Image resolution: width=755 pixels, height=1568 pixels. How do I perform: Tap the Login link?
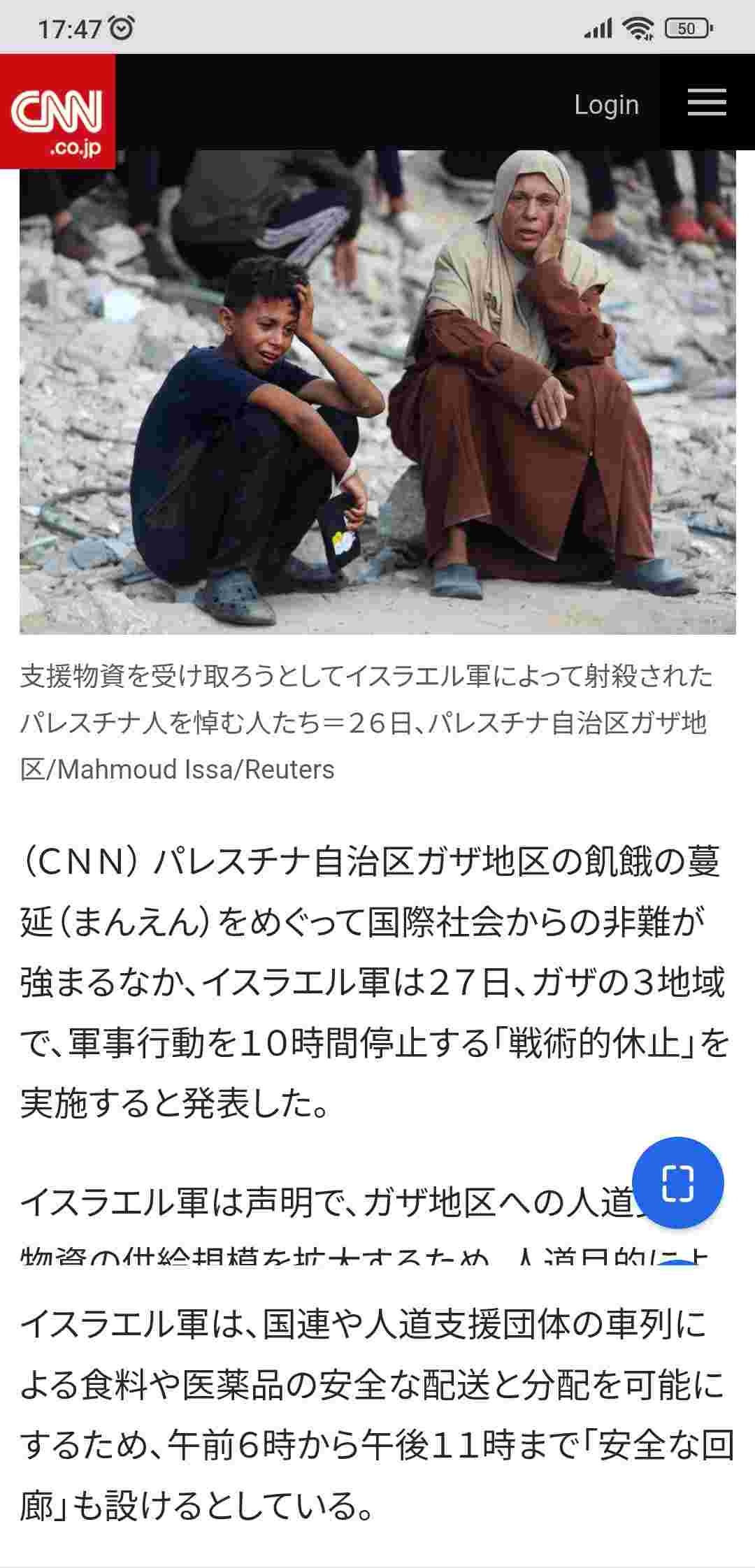[x=606, y=105]
